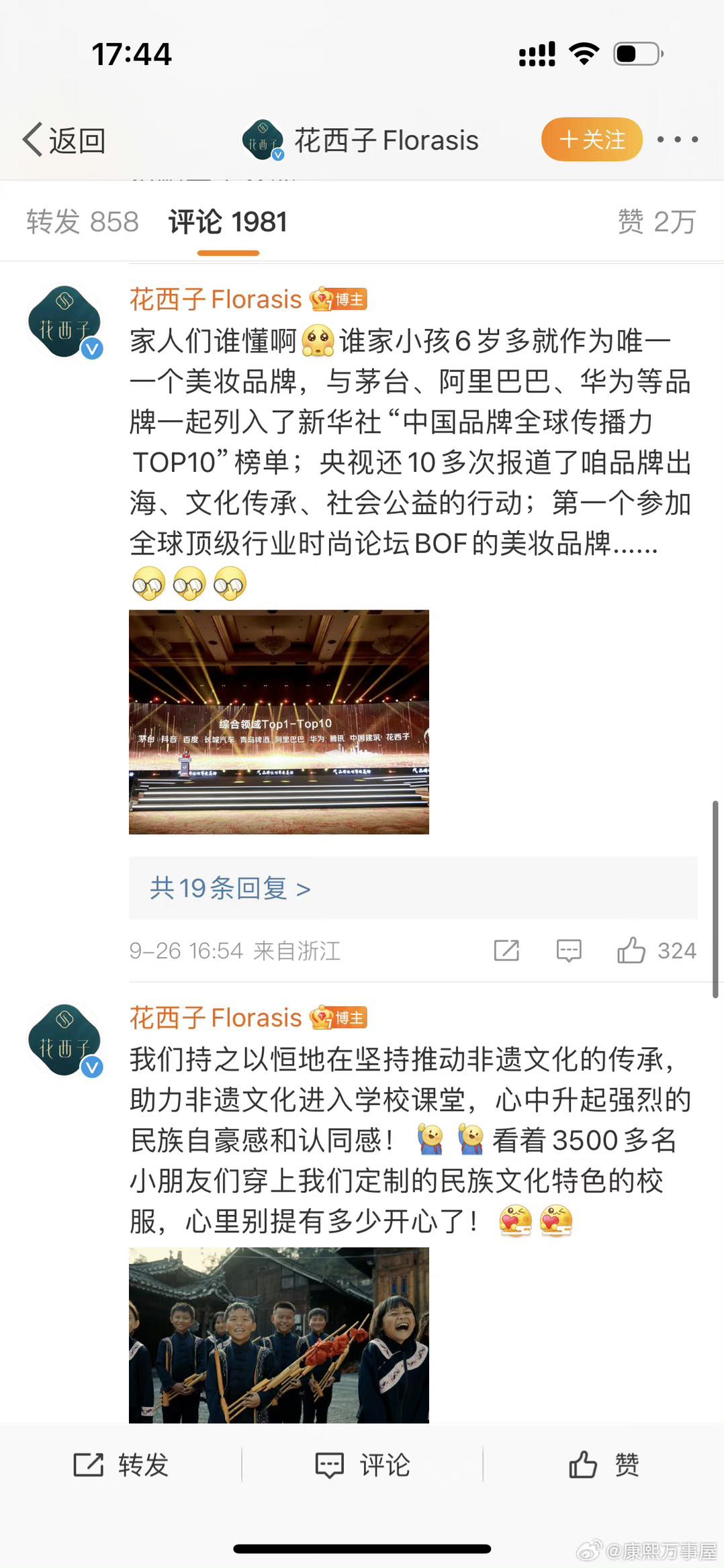Open the Top1-Top10 stage photo in first comment
The width and height of the screenshot is (724, 1568).
pos(279,722)
